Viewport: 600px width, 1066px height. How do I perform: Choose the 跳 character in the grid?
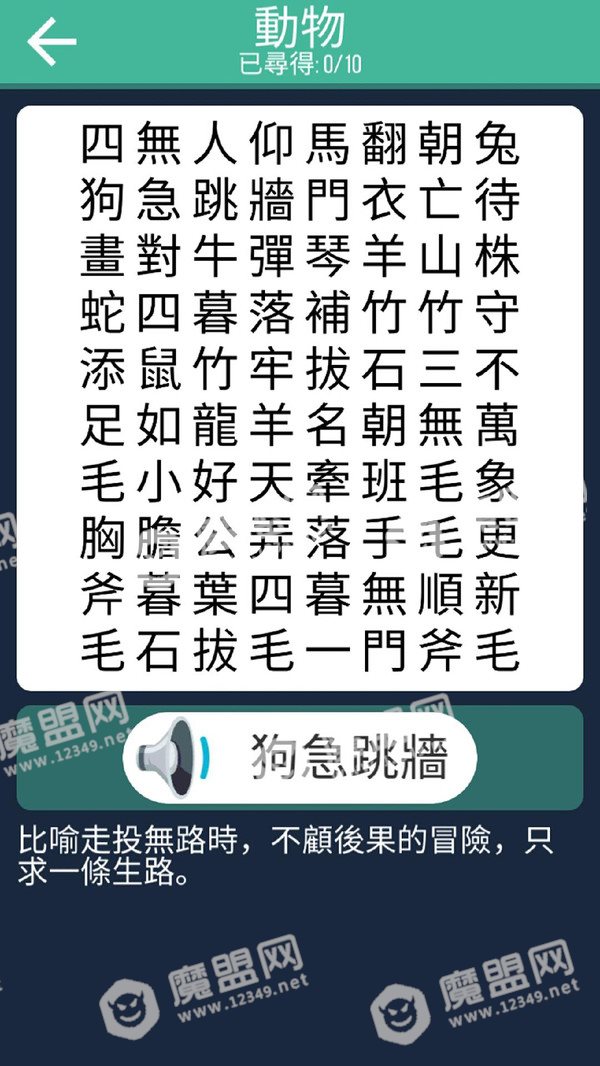[215, 201]
